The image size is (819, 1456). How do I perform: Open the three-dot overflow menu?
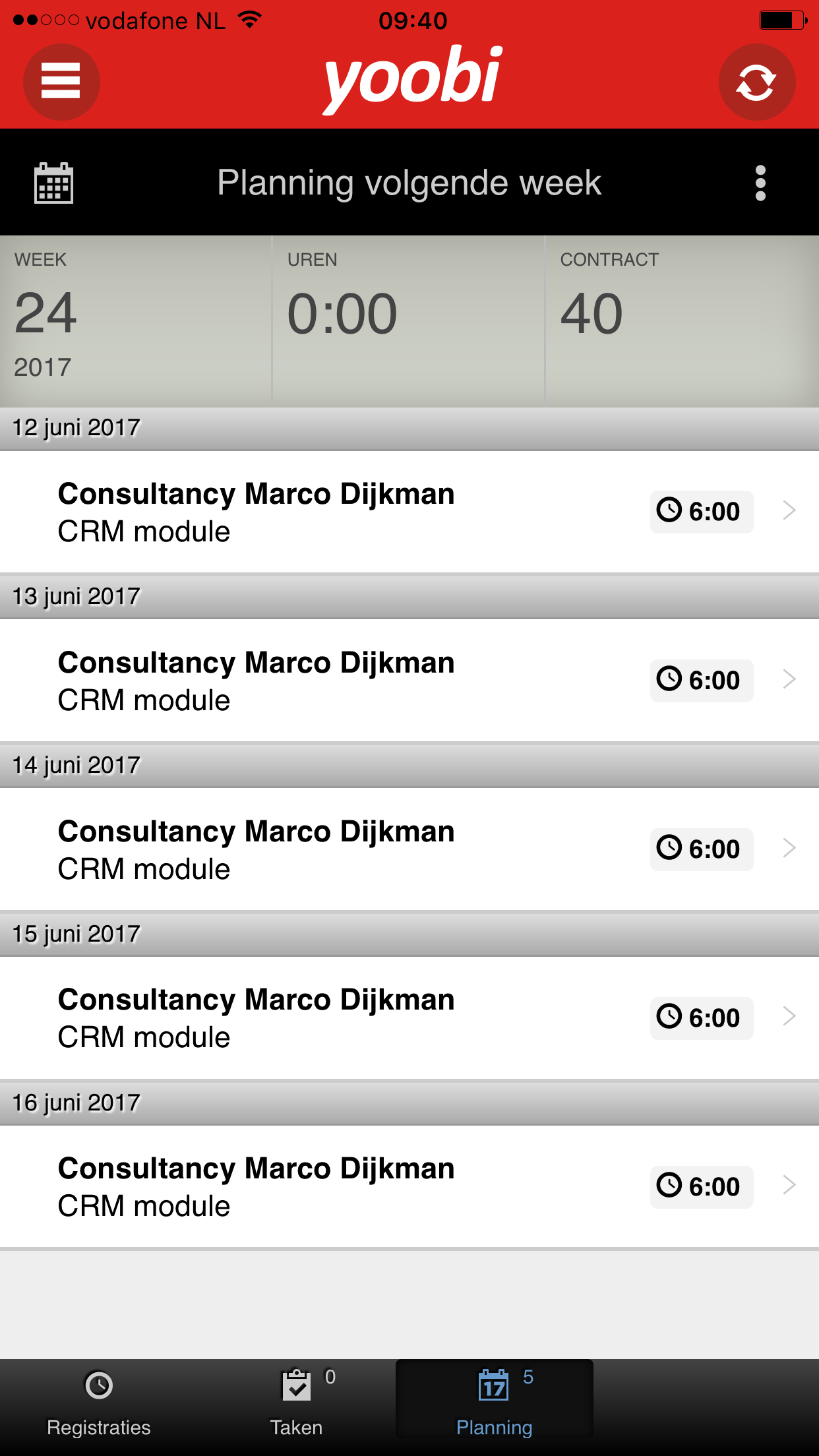(x=760, y=183)
